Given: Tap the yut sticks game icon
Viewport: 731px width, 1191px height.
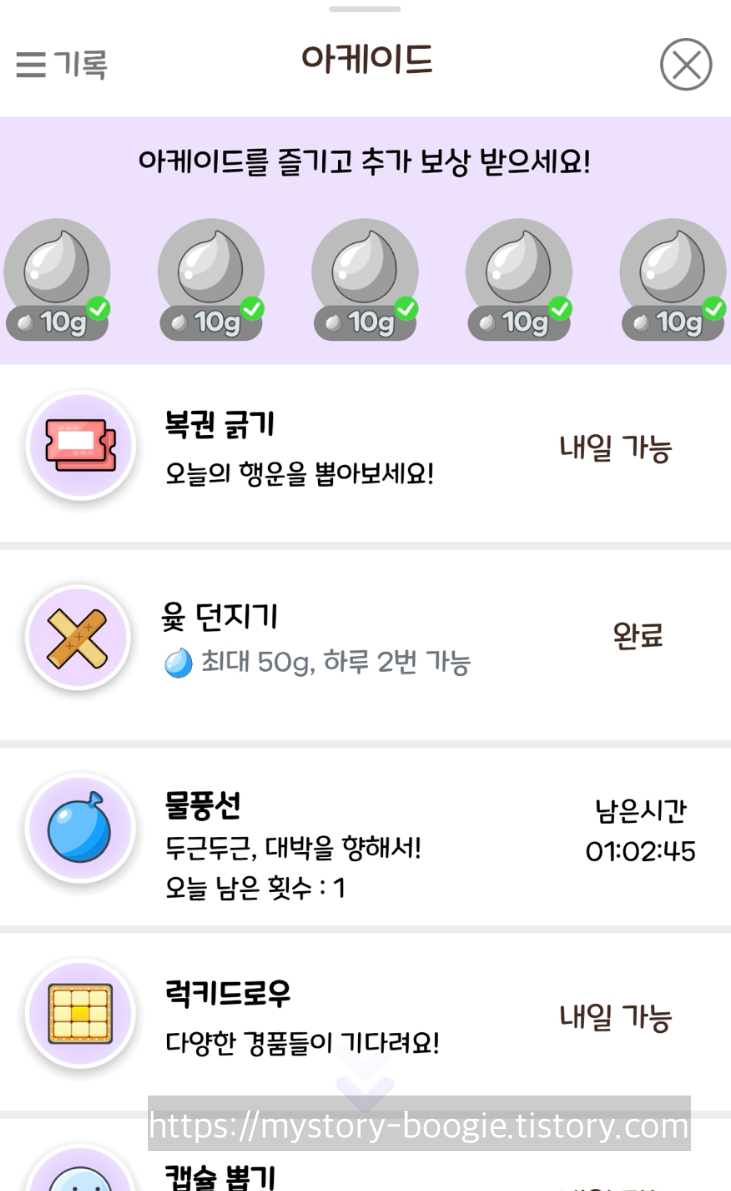Looking at the screenshot, I should click(79, 638).
